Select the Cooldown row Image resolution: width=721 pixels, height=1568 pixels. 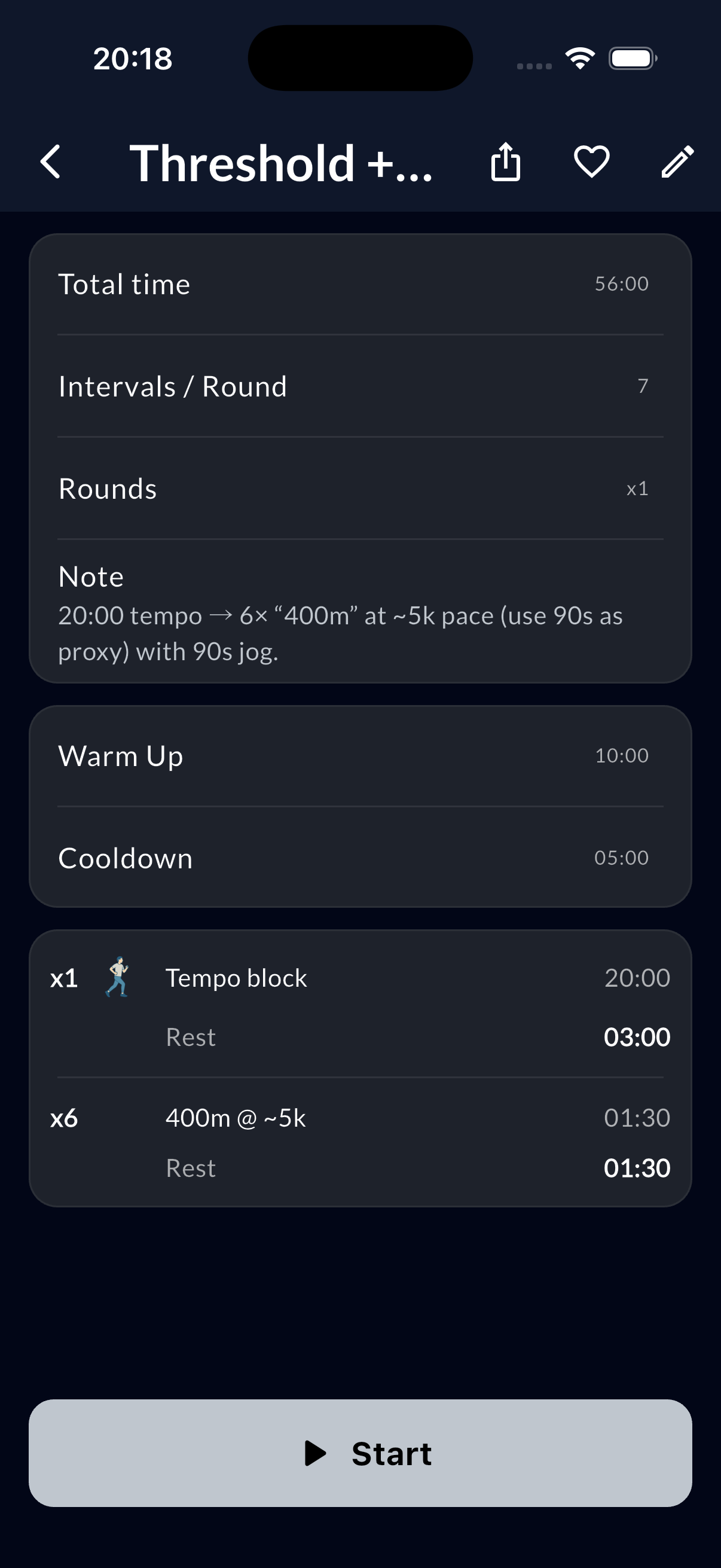(360, 858)
